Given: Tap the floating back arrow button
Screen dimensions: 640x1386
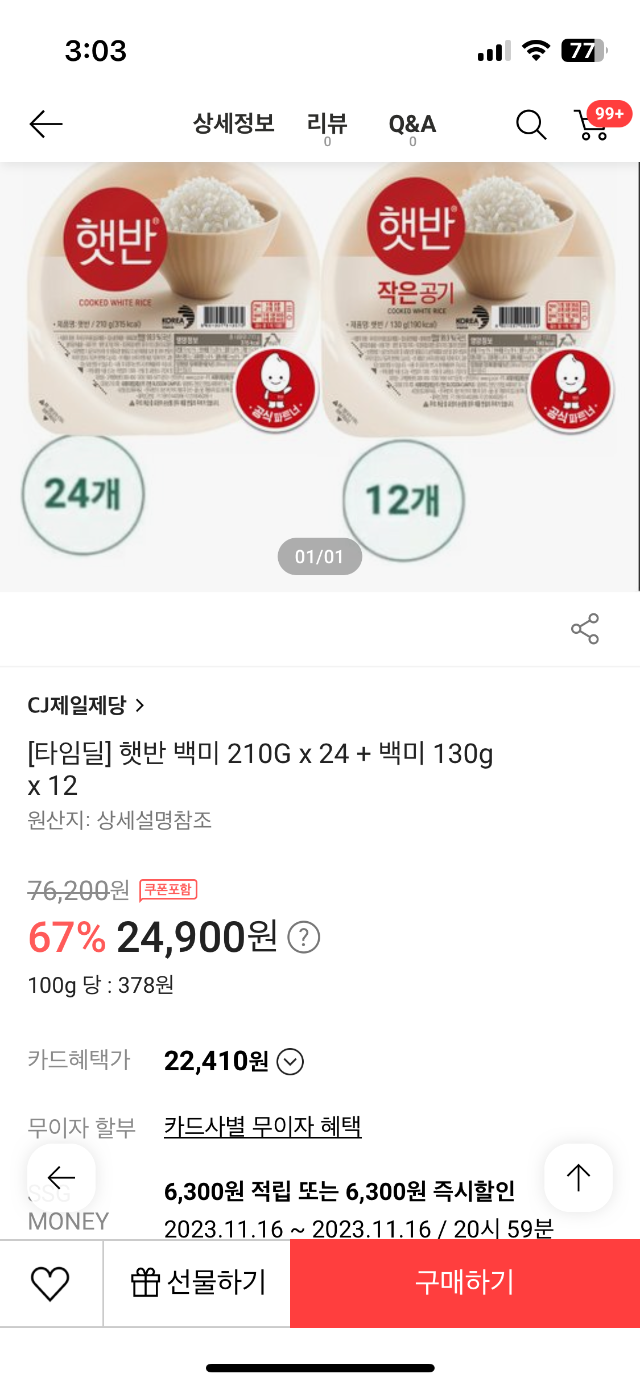Looking at the screenshot, I should pos(61,1178).
